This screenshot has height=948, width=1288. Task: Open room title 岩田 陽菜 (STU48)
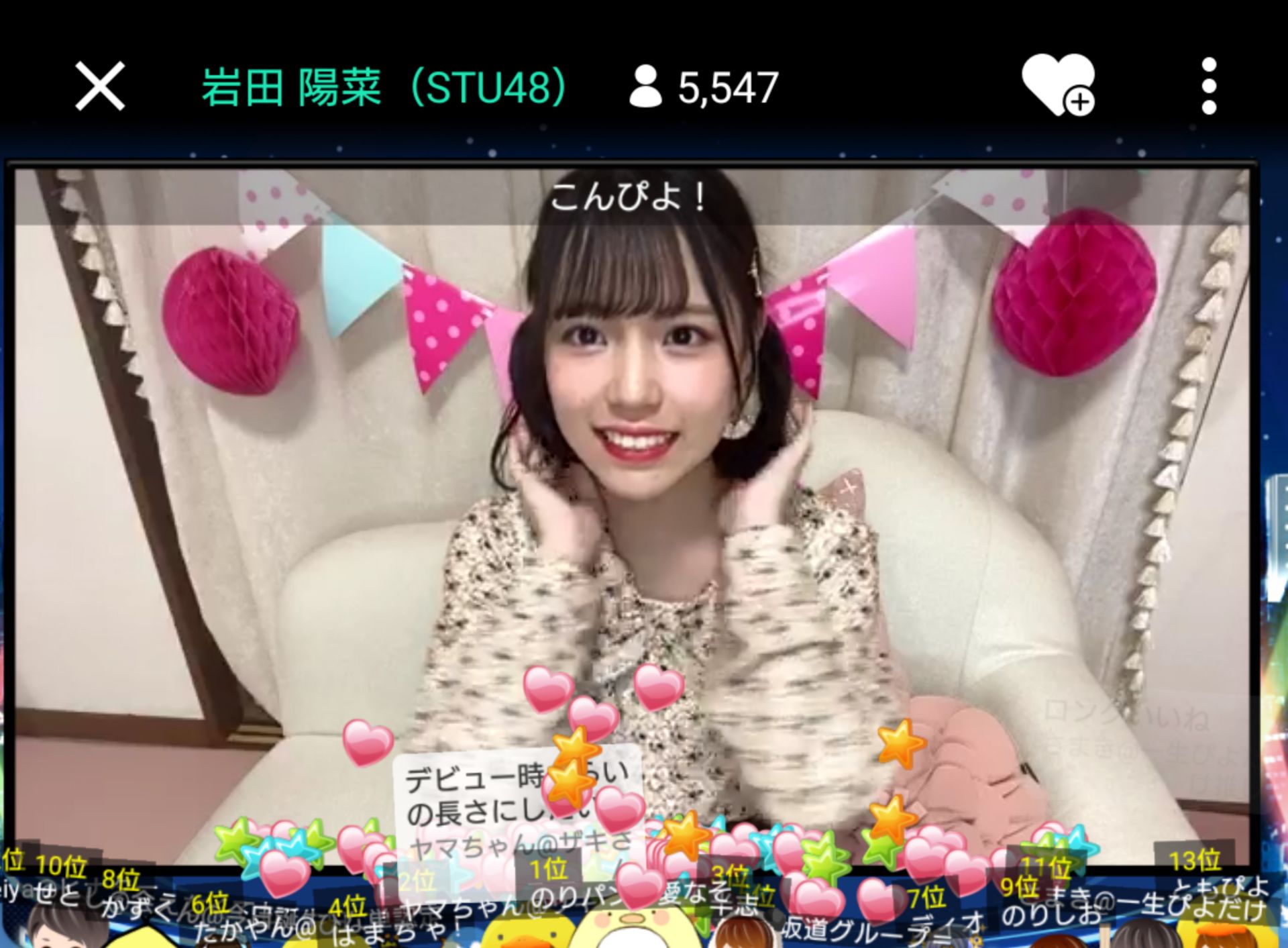coord(385,87)
